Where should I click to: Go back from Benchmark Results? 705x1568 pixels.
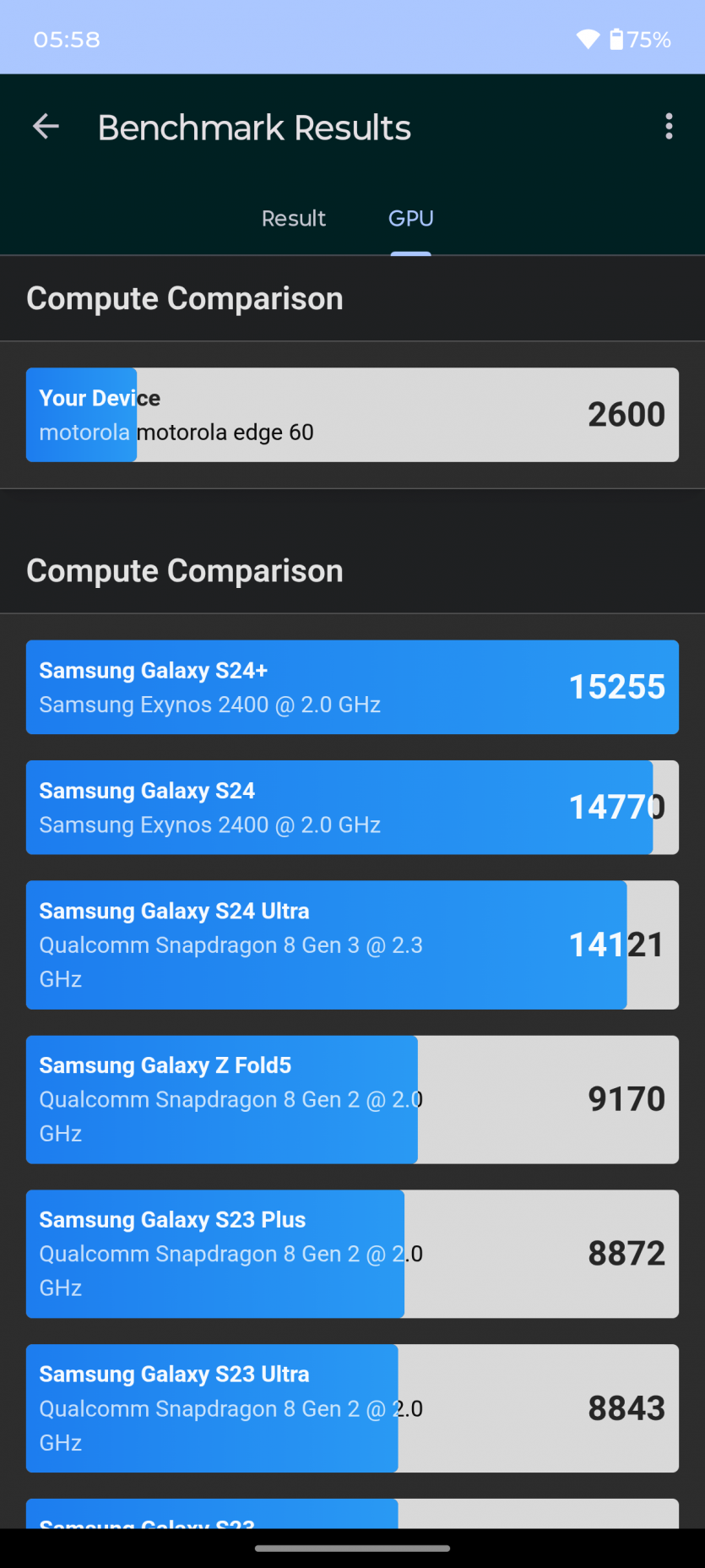point(46,128)
